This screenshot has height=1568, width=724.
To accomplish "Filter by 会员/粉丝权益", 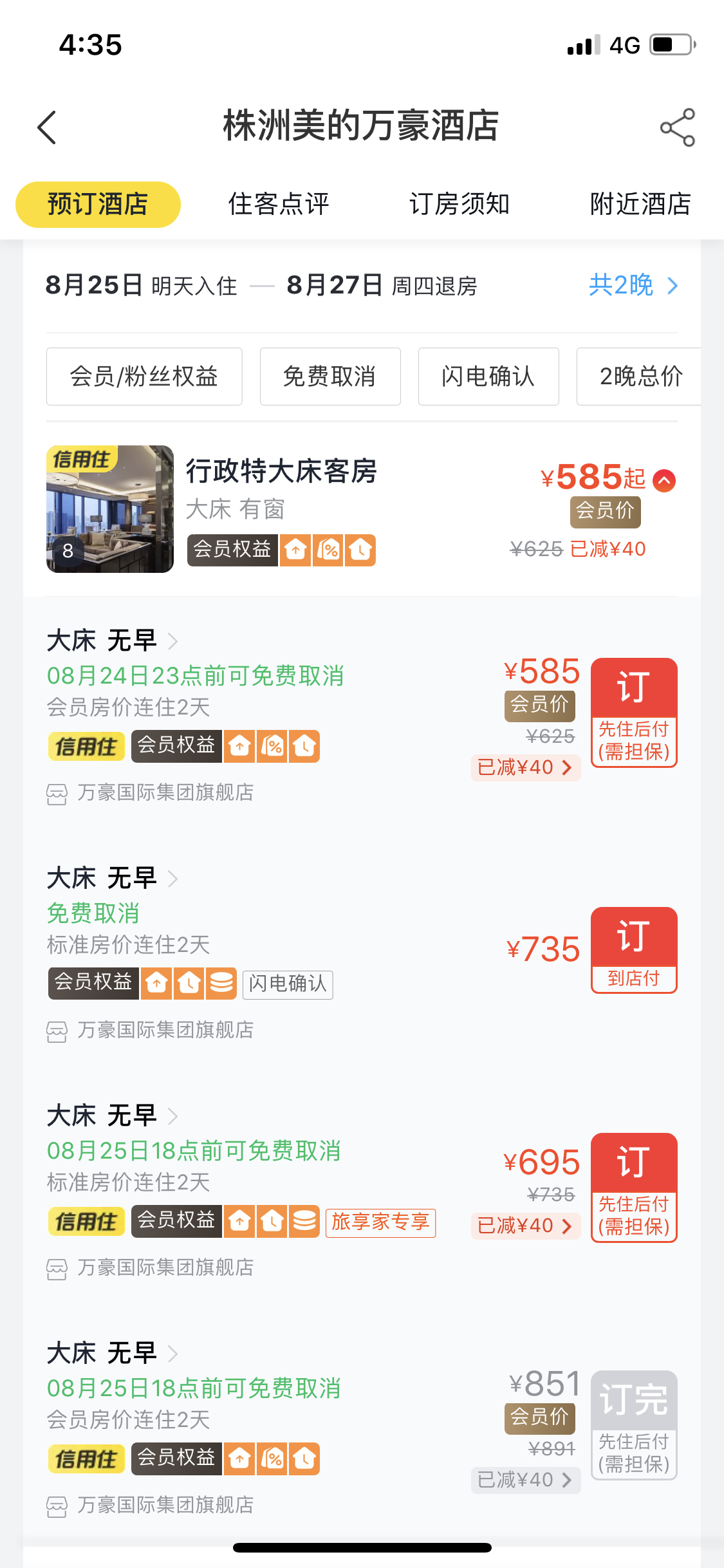I will pos(144,377).
